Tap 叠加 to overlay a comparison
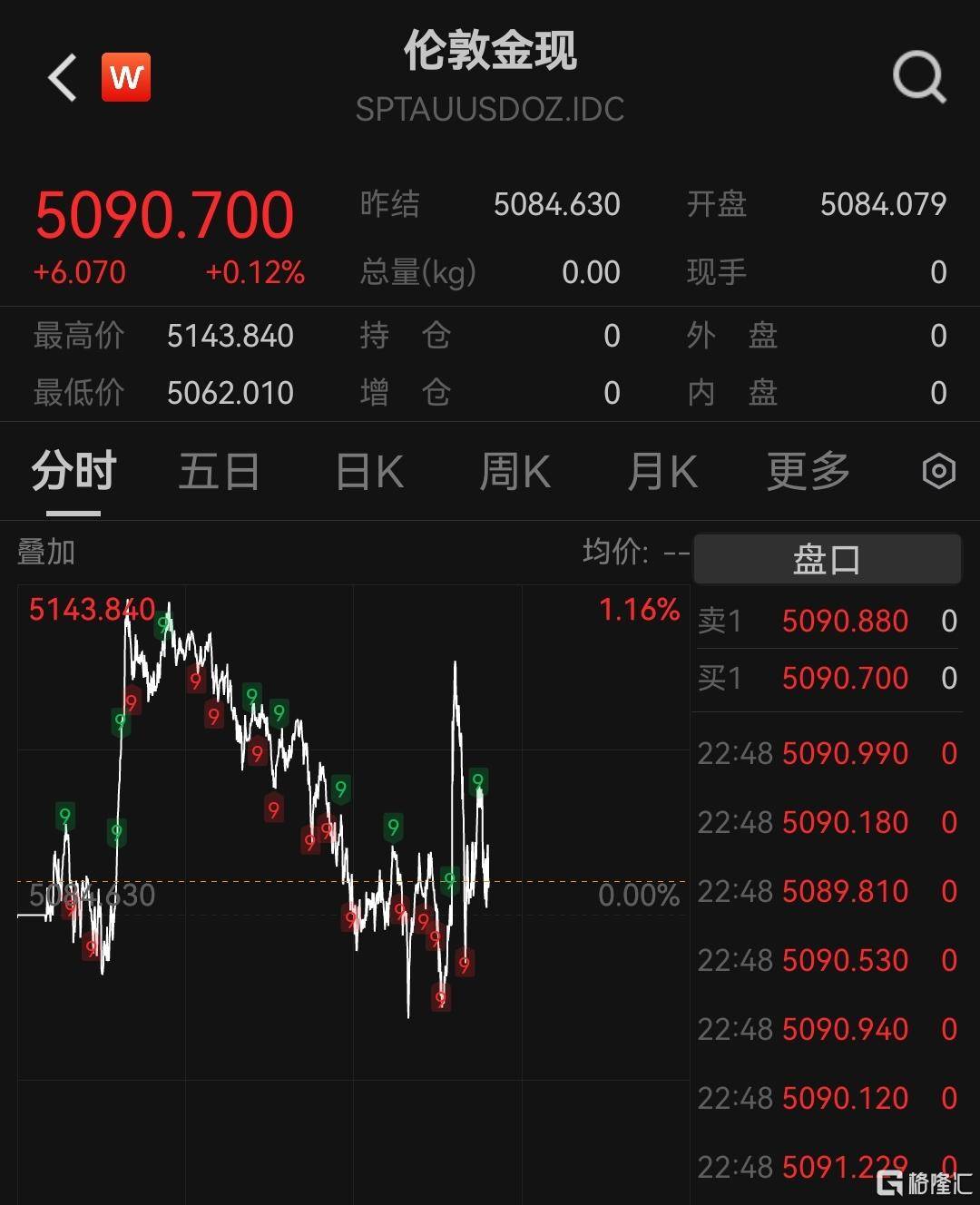Screen dimensions: 980x1205 [x=46, y=552]
